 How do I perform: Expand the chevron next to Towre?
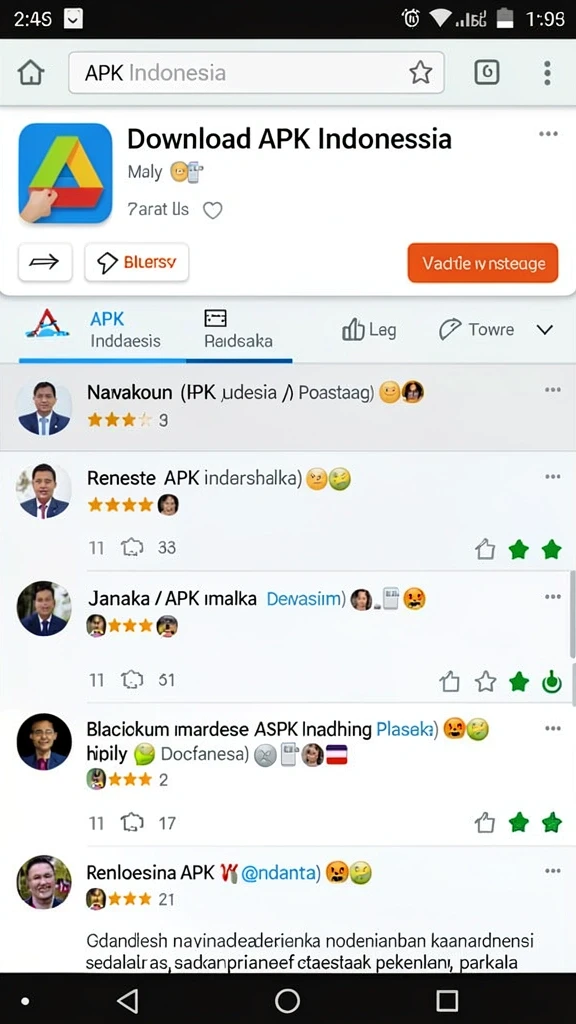point(545,330)
